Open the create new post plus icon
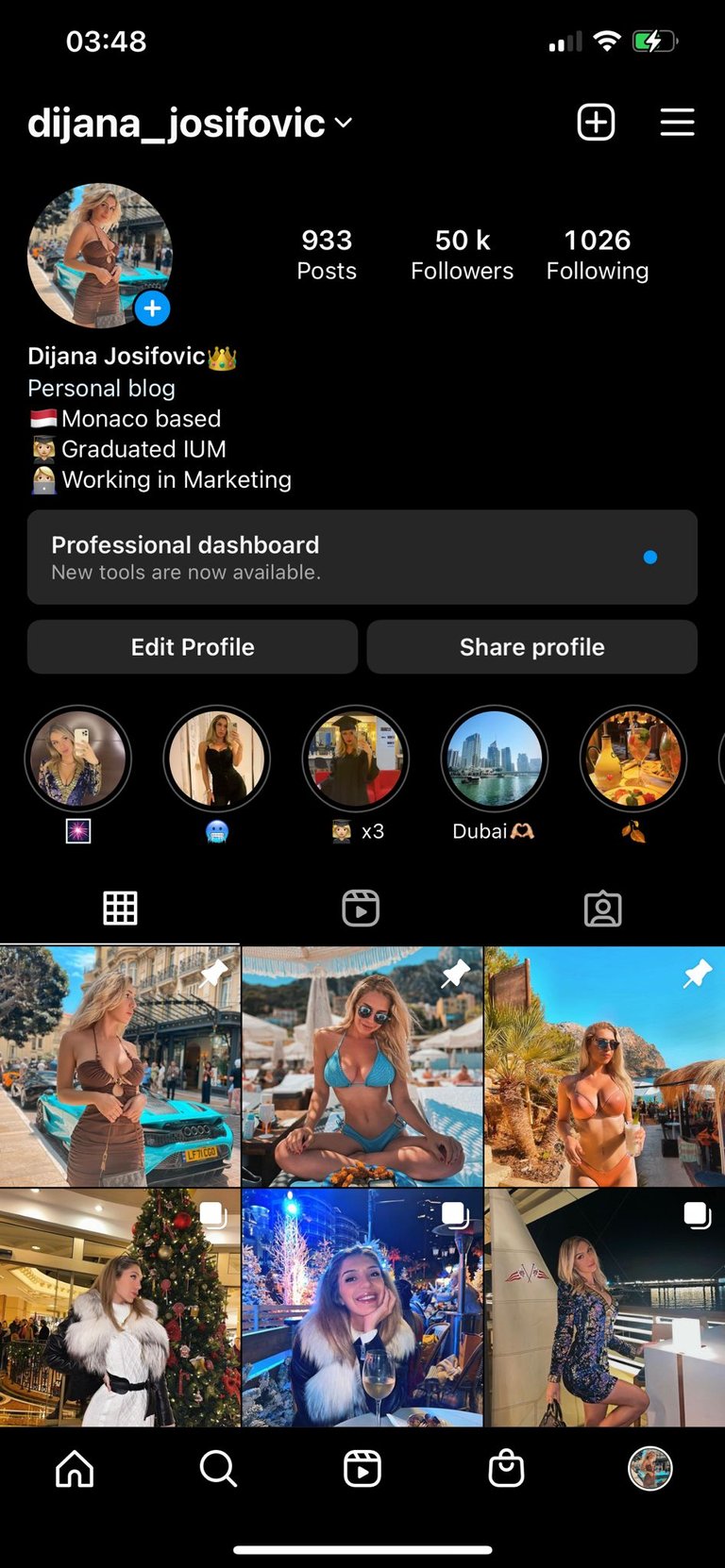725x1568 pixels. coord(596,123)
